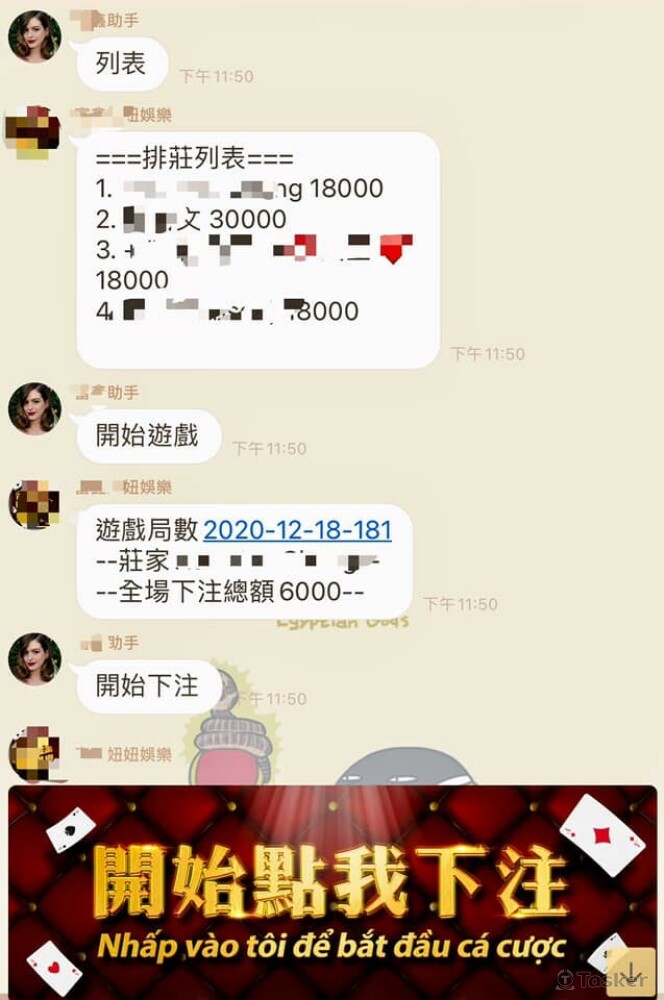Open sender avatar beside the 遊戲局數 message
This screenshot has width=664, height=1000.
(x=35, y=504)
